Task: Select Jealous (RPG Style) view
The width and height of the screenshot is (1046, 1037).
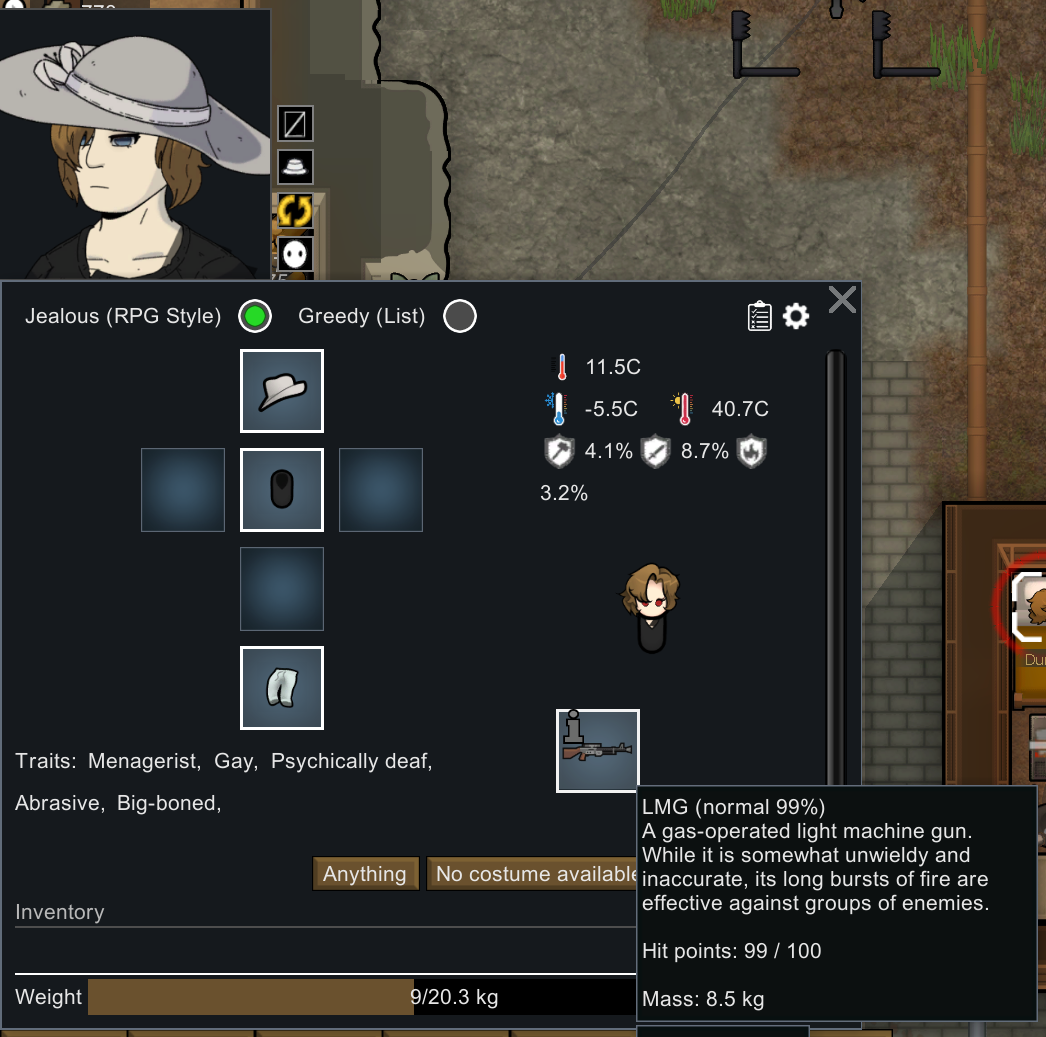Action: 256,317
